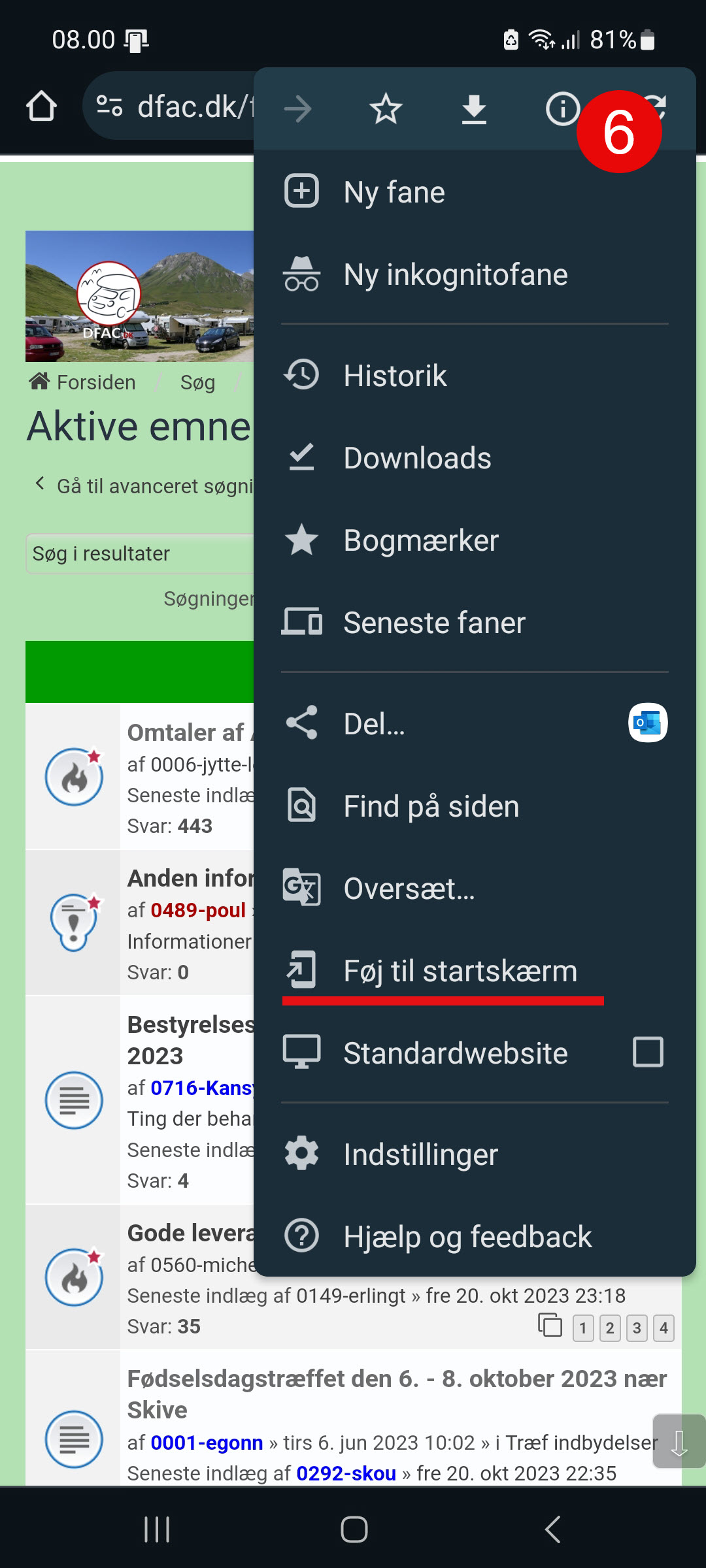
Task: Select Find på siden
Action: pos(475,806)
